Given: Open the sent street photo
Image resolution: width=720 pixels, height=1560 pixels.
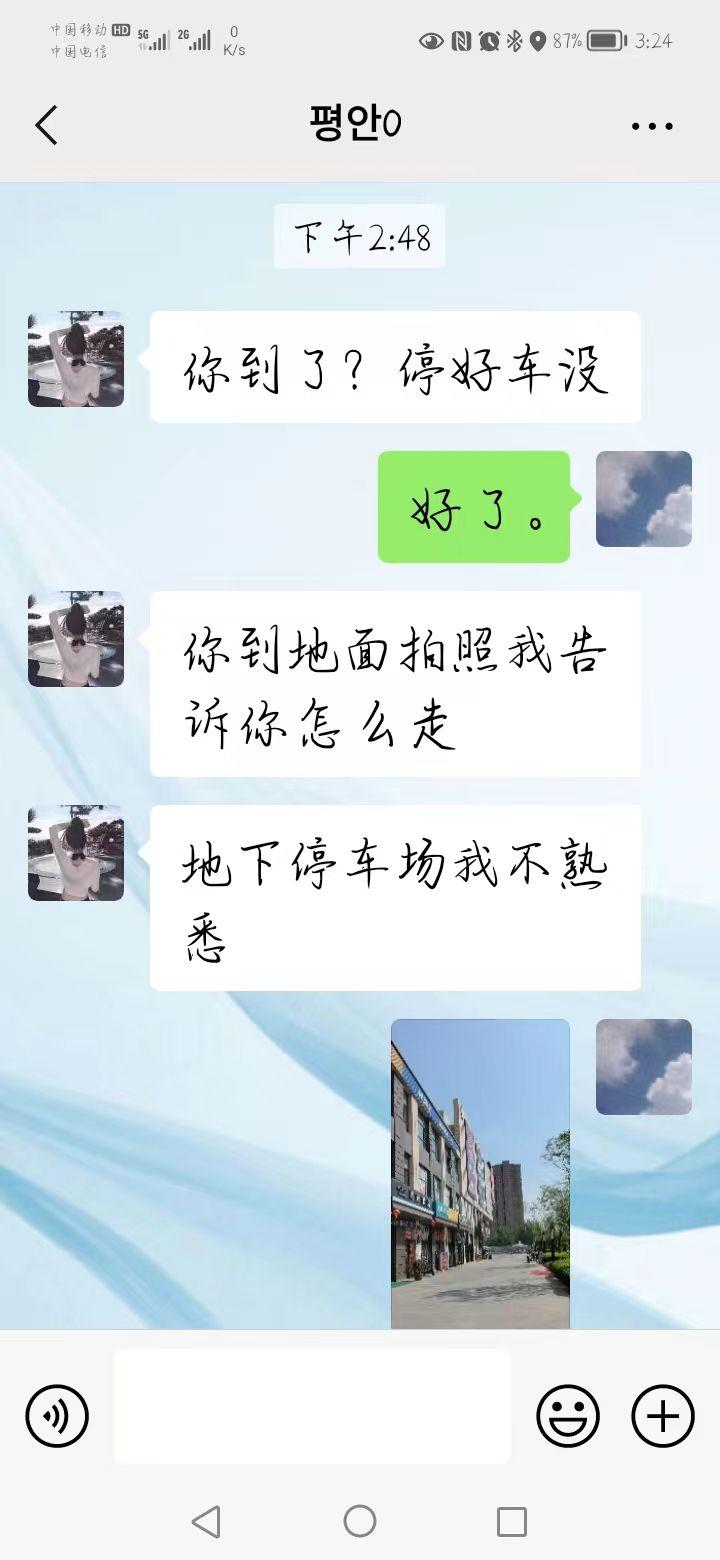Looking at the screenshot, I should pyautogui.click(x=480, y=1174).
